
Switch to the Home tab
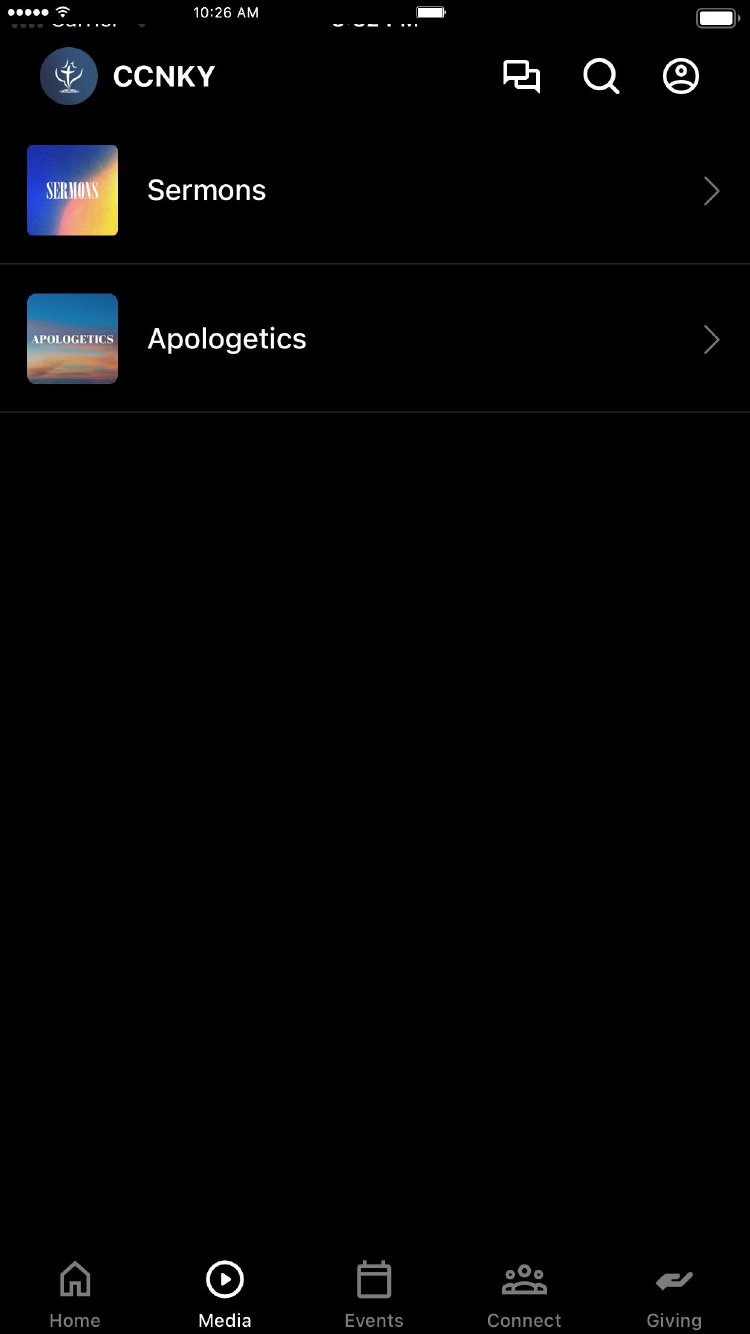75,1294
